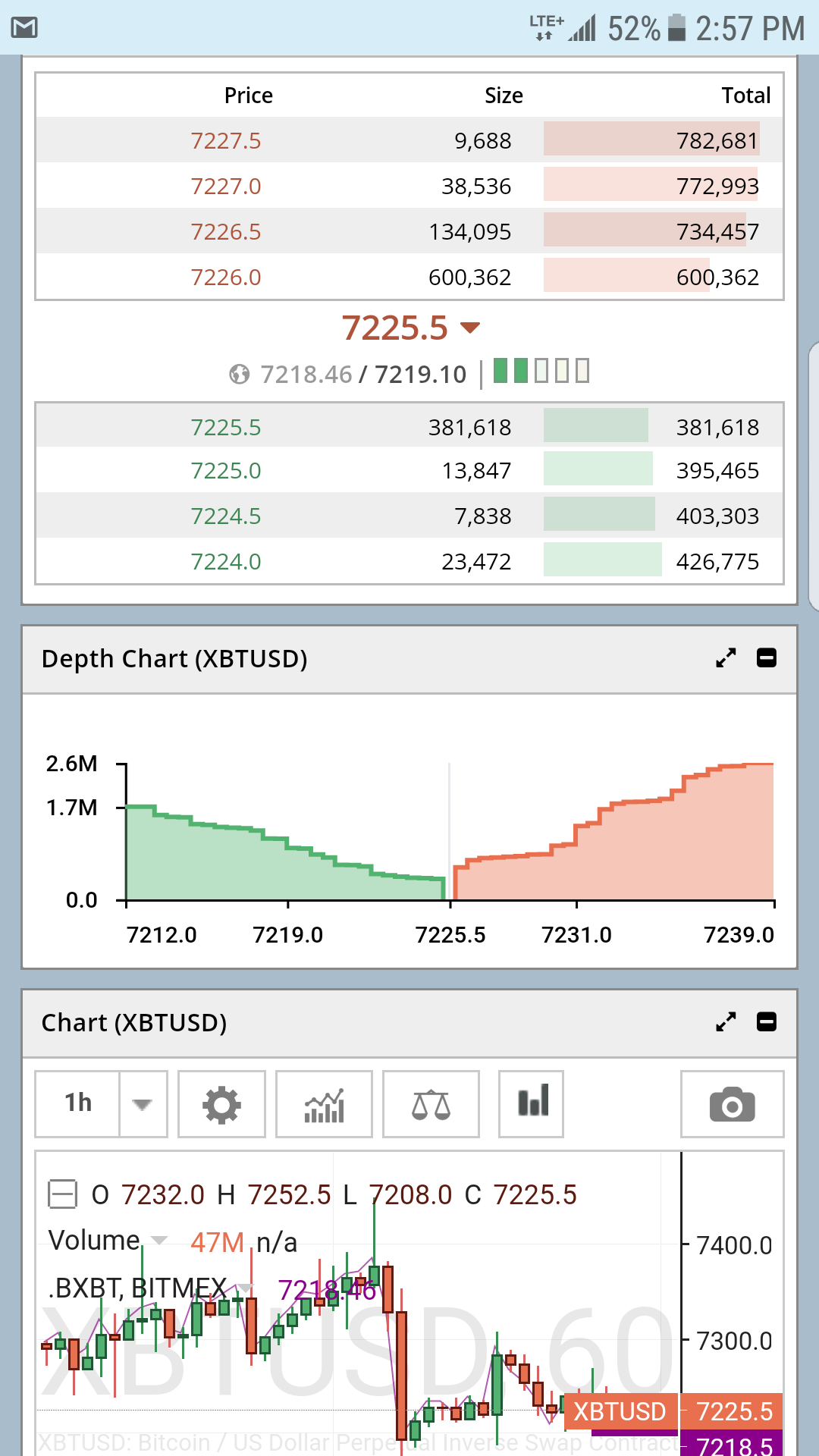
Task: Open the indicators menu
Action: [324, 1104]
